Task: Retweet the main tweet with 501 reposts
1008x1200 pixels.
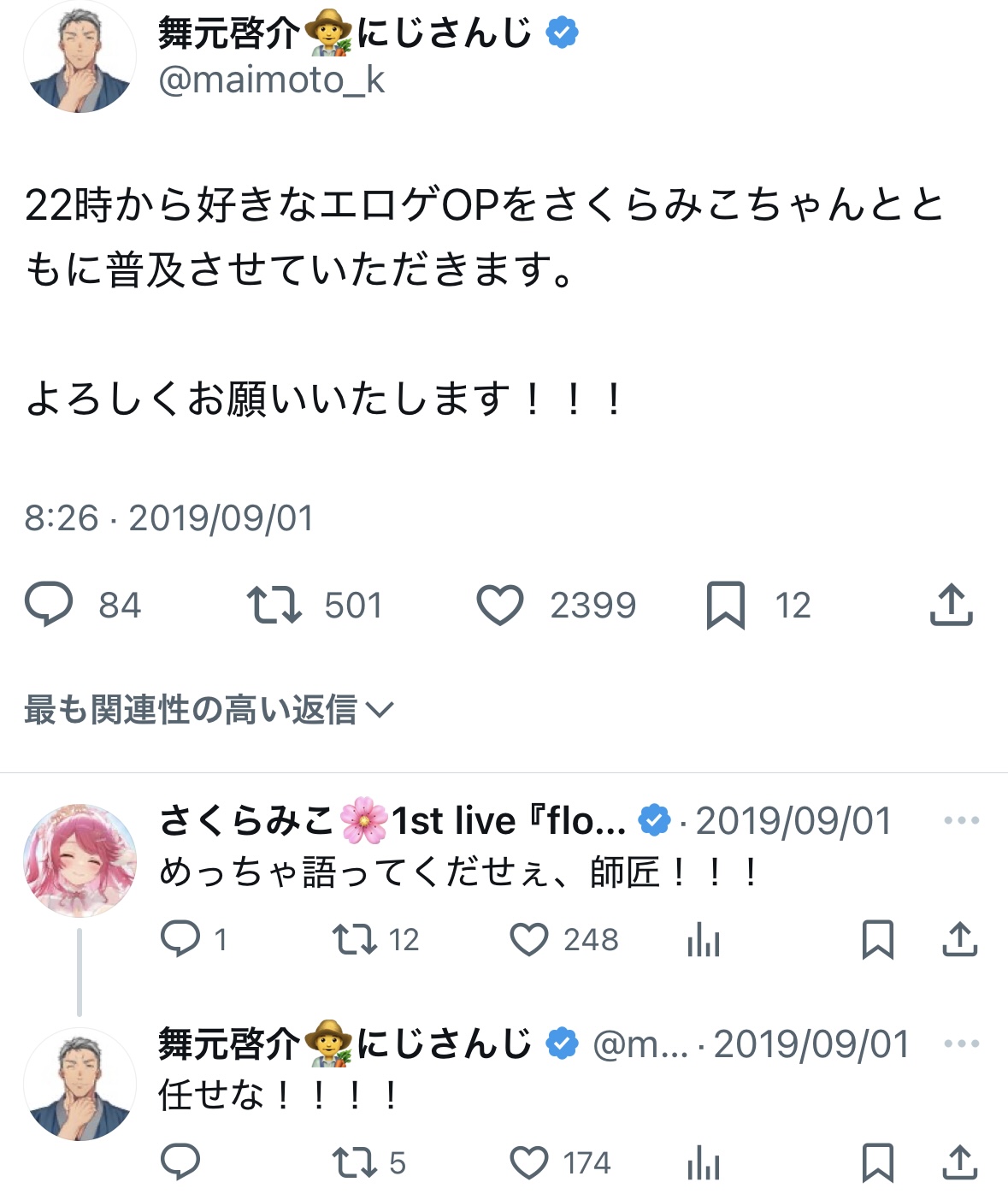Action: [x=274, y=604]
